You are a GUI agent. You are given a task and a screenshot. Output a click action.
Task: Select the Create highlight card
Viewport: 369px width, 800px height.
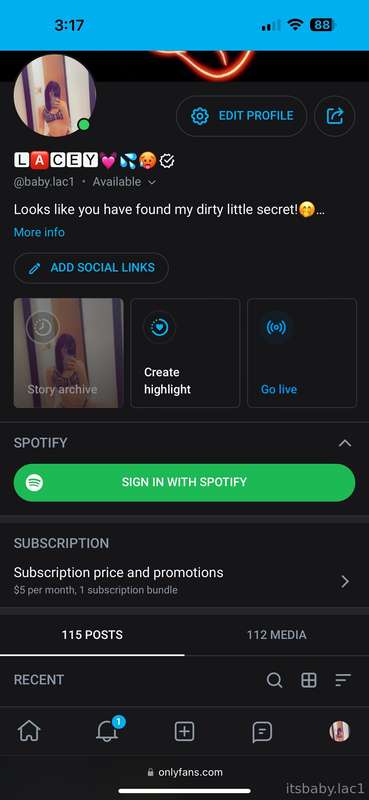[x=185, y=353]
